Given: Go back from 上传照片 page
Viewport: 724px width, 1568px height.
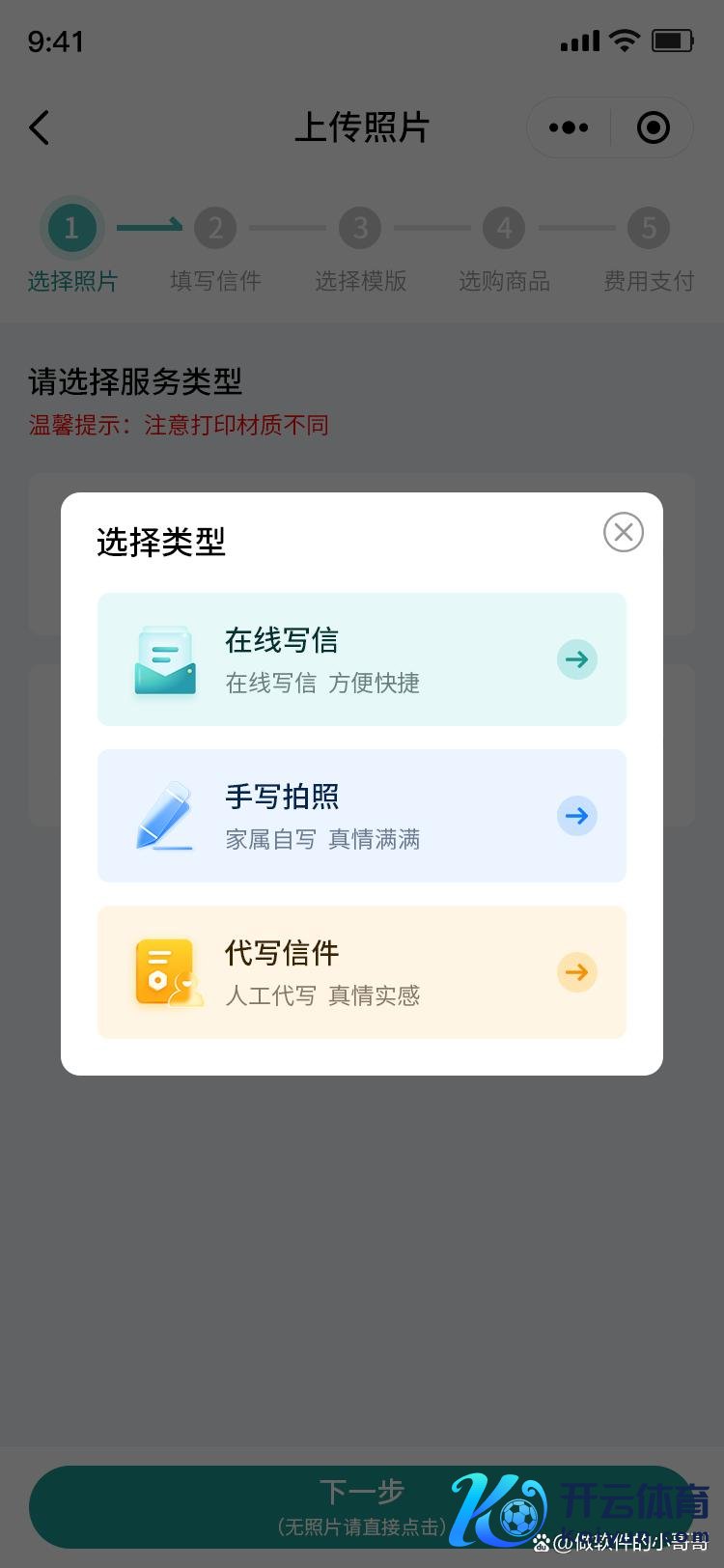Looking at the screenshot, I should tap(40, 127).
